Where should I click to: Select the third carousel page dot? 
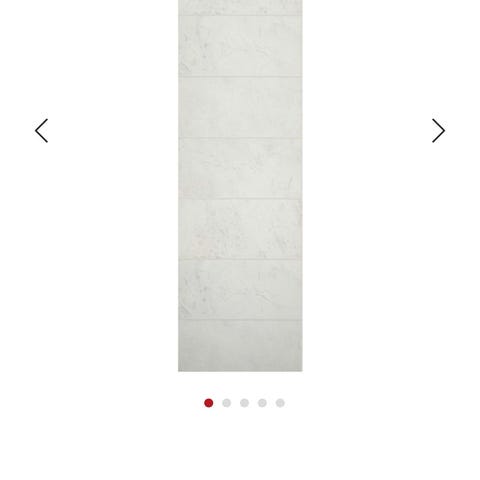click(x=244, y=403)
